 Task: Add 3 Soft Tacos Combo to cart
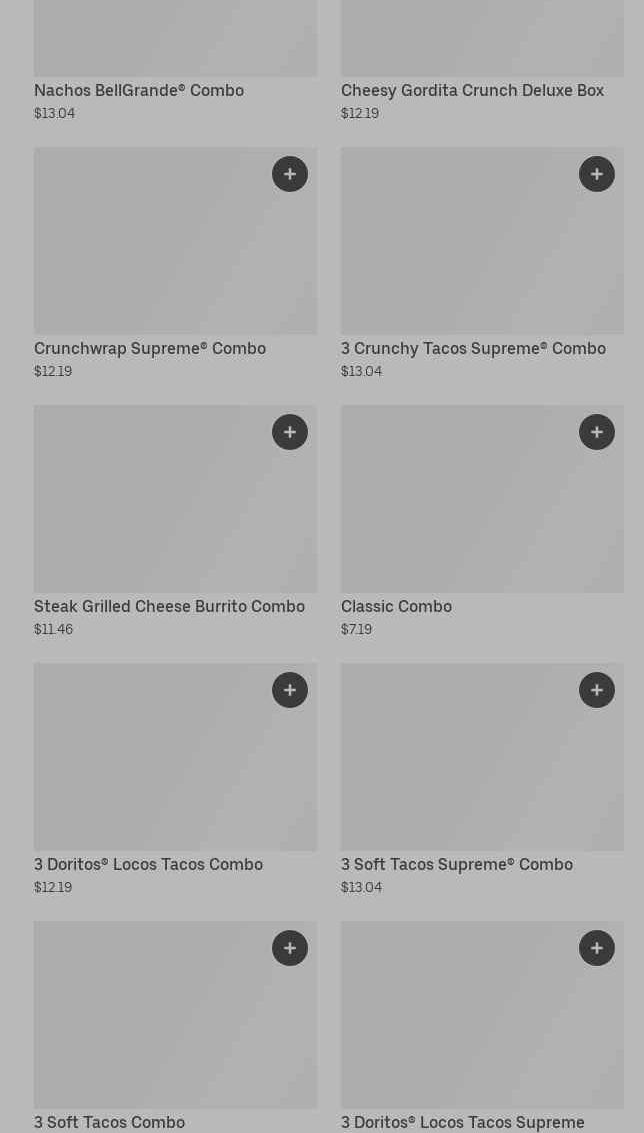(x=290, y=948)
